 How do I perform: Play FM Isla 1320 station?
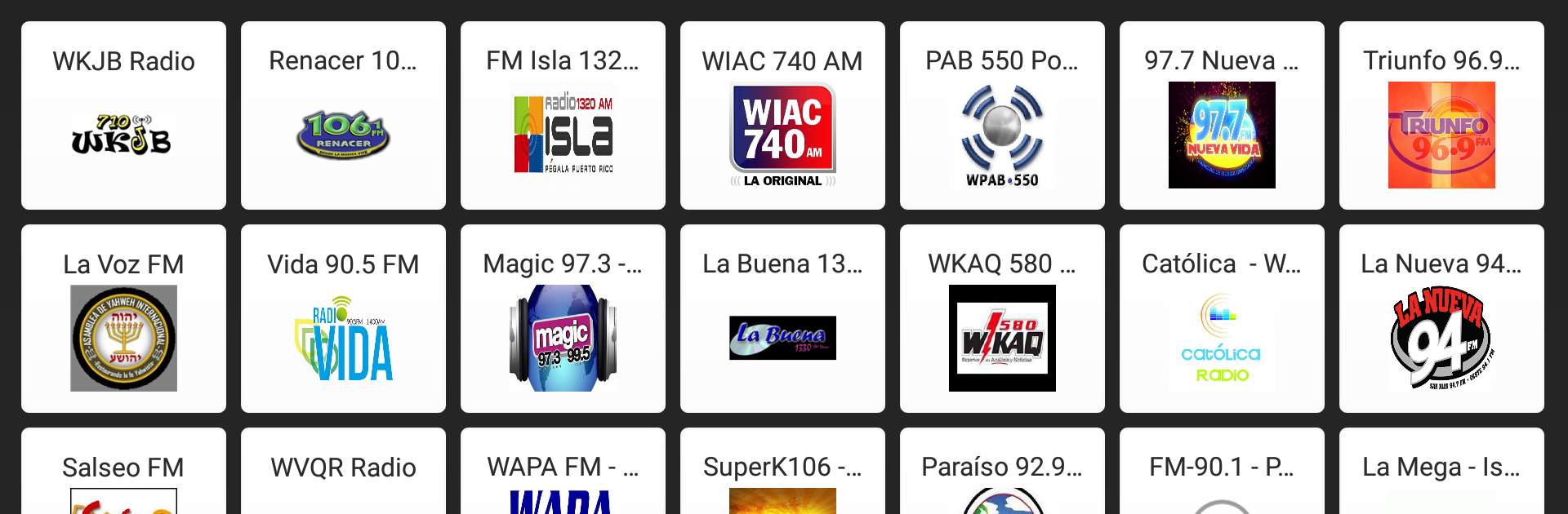coord(563,116)
